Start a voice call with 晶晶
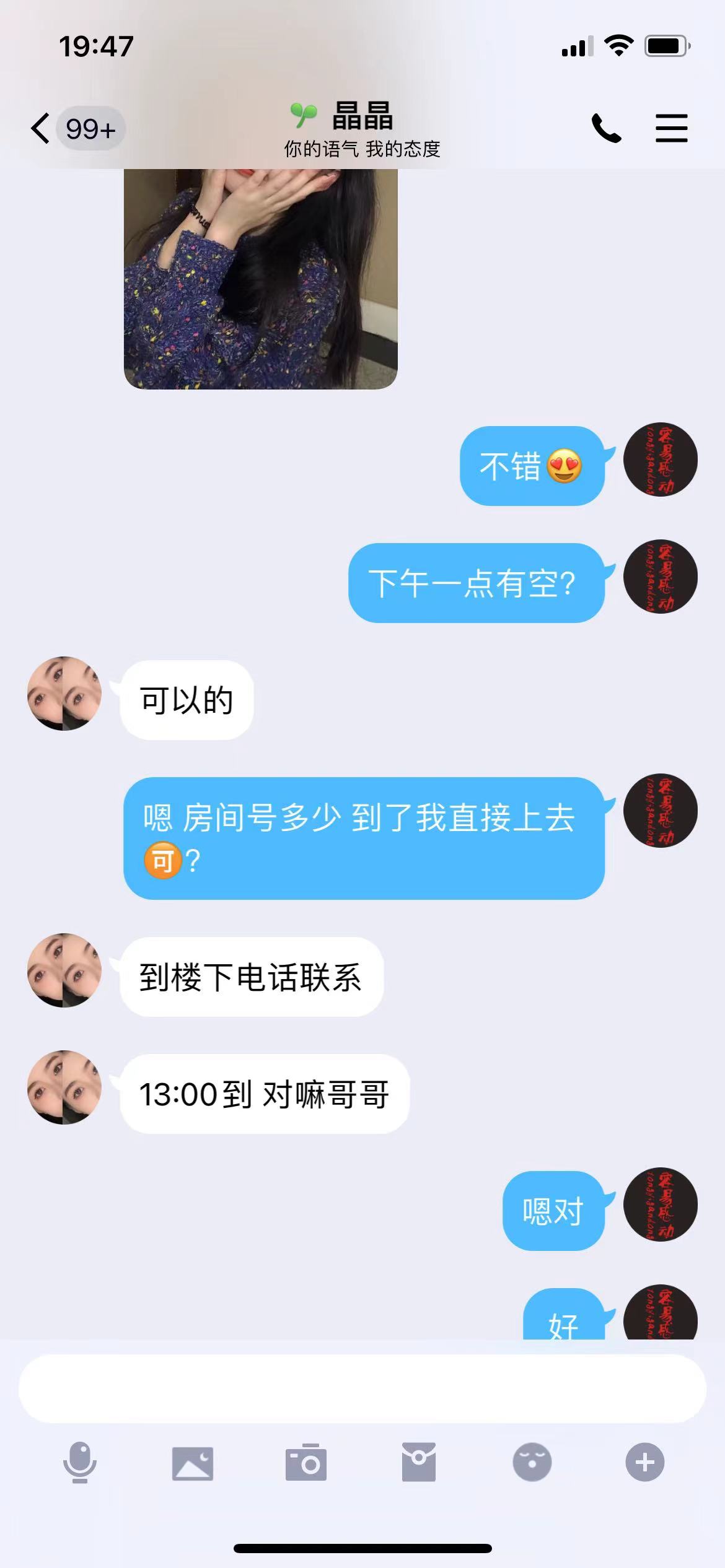Image resolution: width=725 pixels, height=1568 pixels. coord(606,128)
